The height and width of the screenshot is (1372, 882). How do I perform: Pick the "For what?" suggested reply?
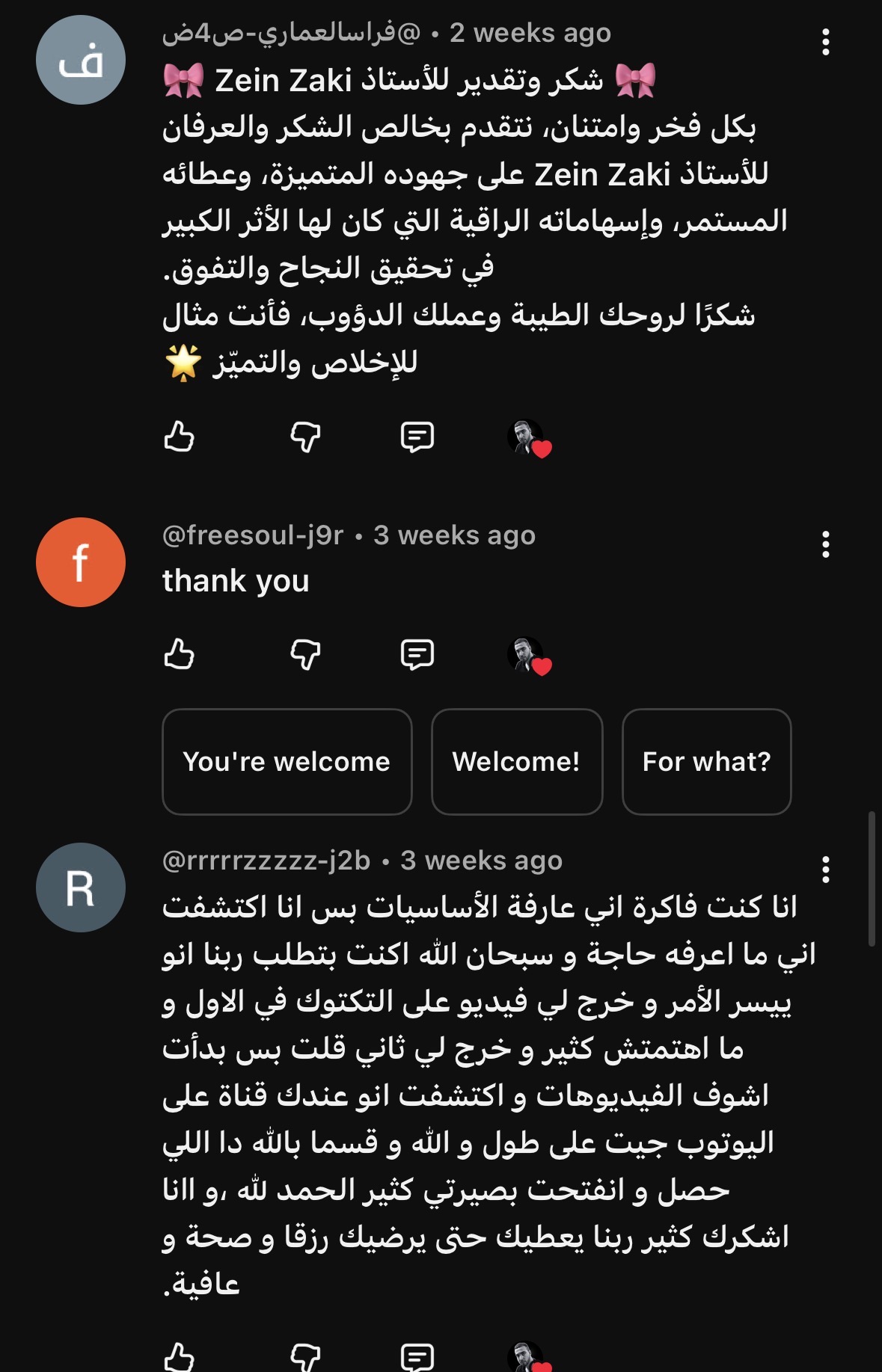point(706,761)
